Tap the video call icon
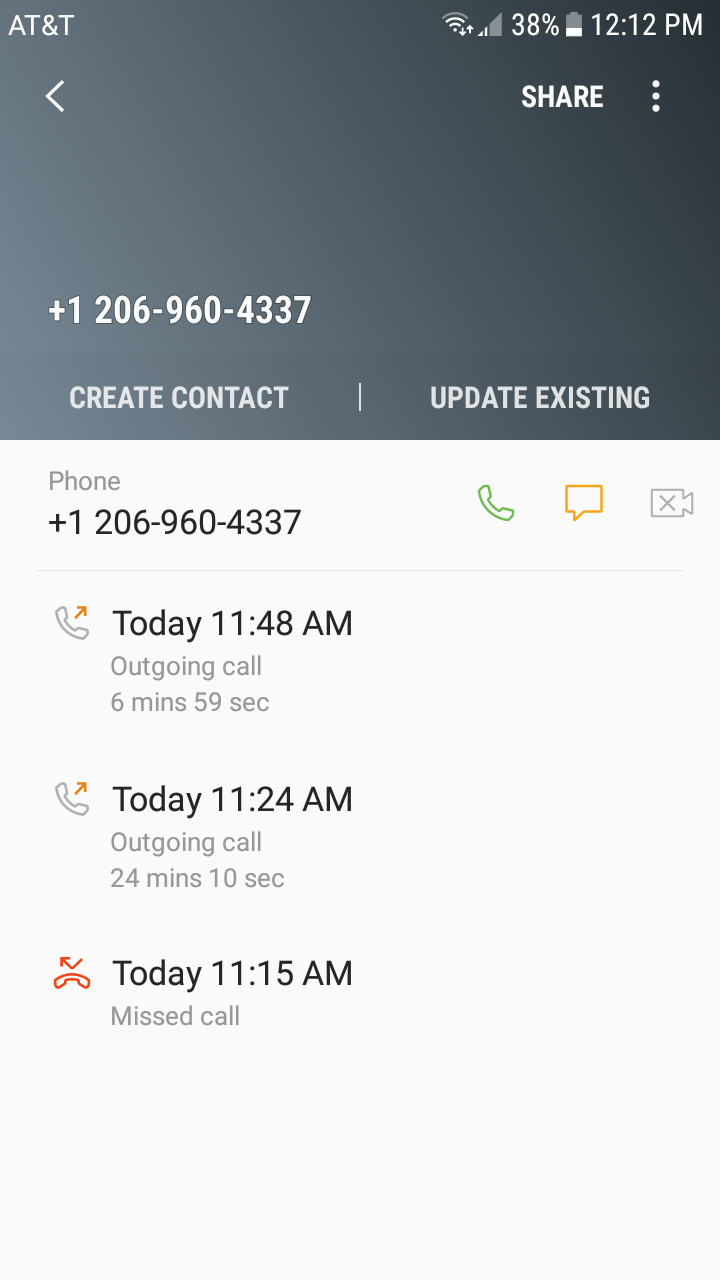 672,503
